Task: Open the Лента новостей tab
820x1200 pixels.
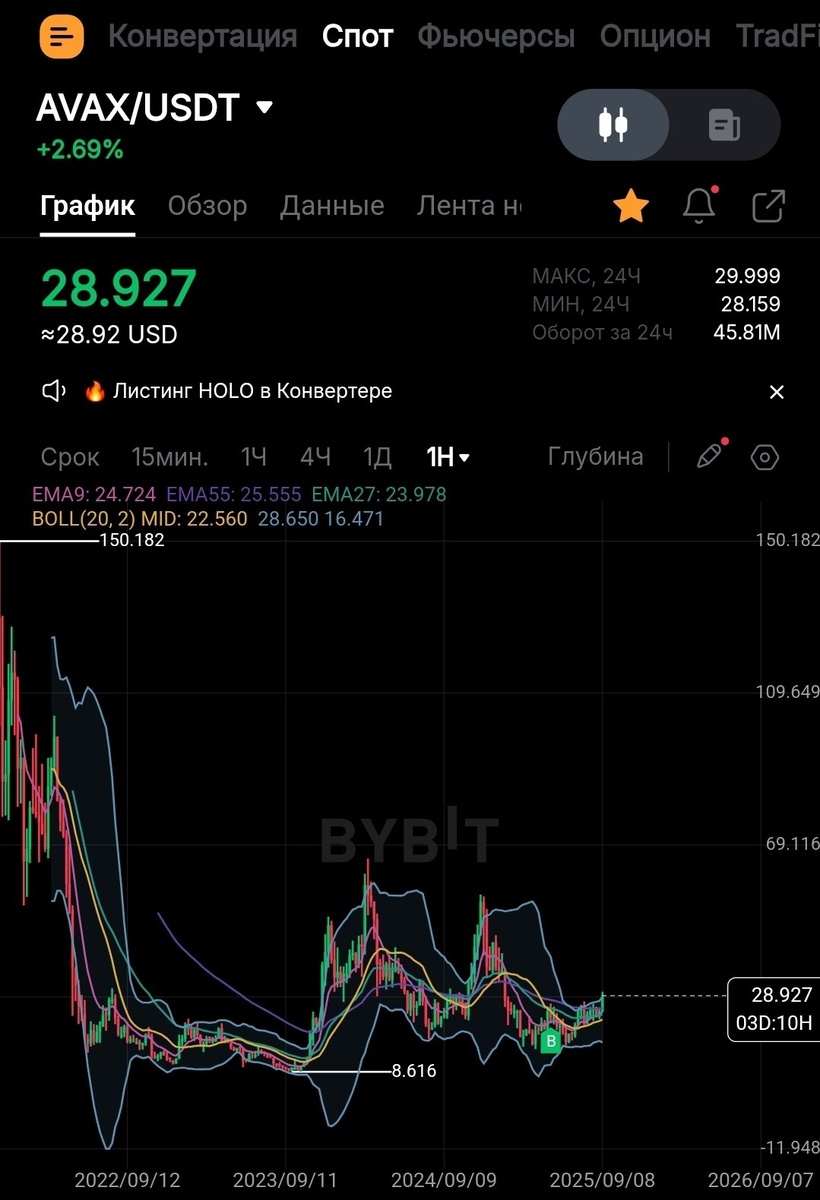Action: [469, 206]
